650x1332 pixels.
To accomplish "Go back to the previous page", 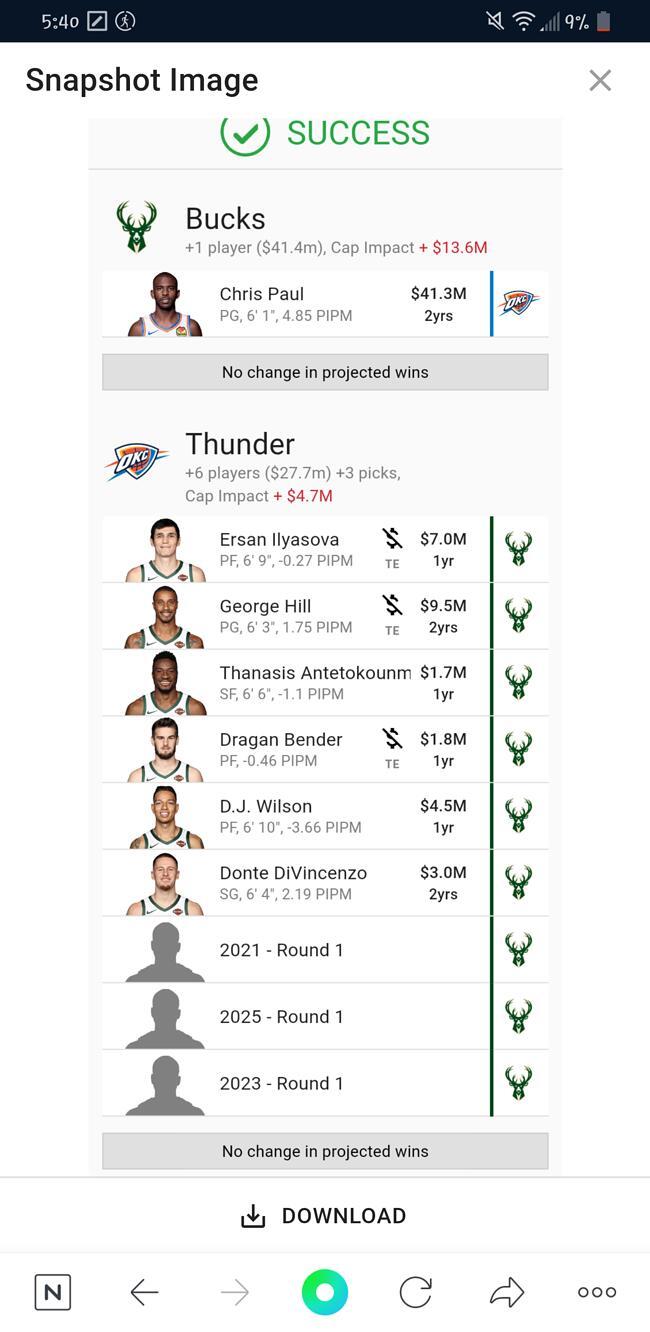I will [144, 1292].
